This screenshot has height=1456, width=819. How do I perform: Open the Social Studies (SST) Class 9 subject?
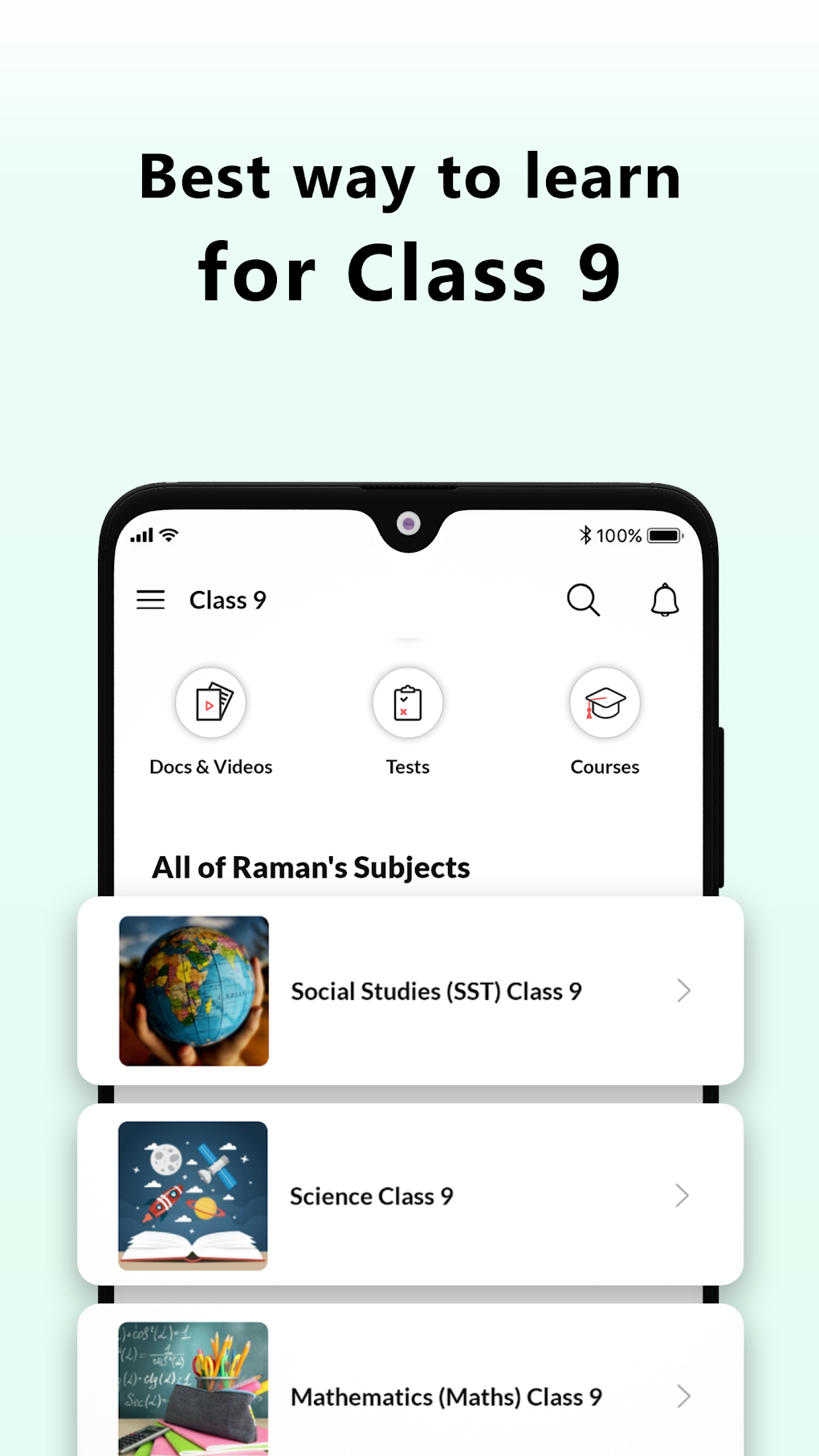pos(437,990)
